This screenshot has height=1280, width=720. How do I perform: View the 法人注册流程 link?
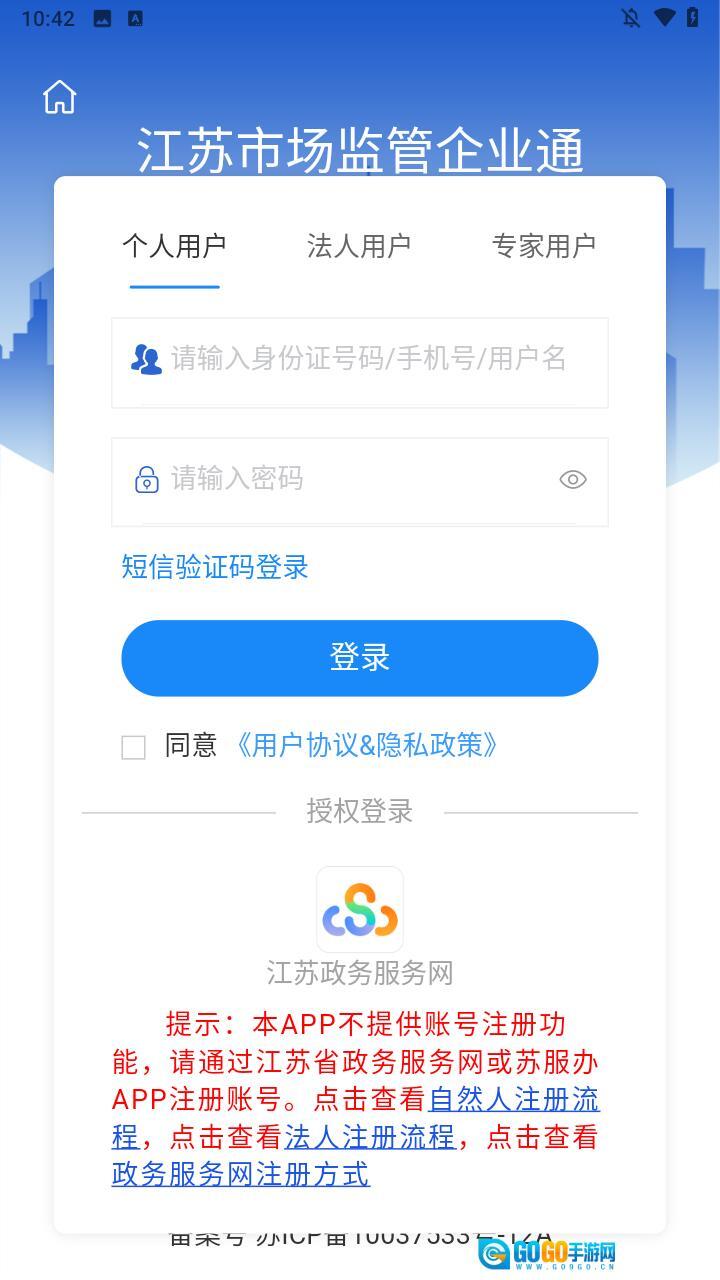pyautogui.click(x=370, y=1137)
